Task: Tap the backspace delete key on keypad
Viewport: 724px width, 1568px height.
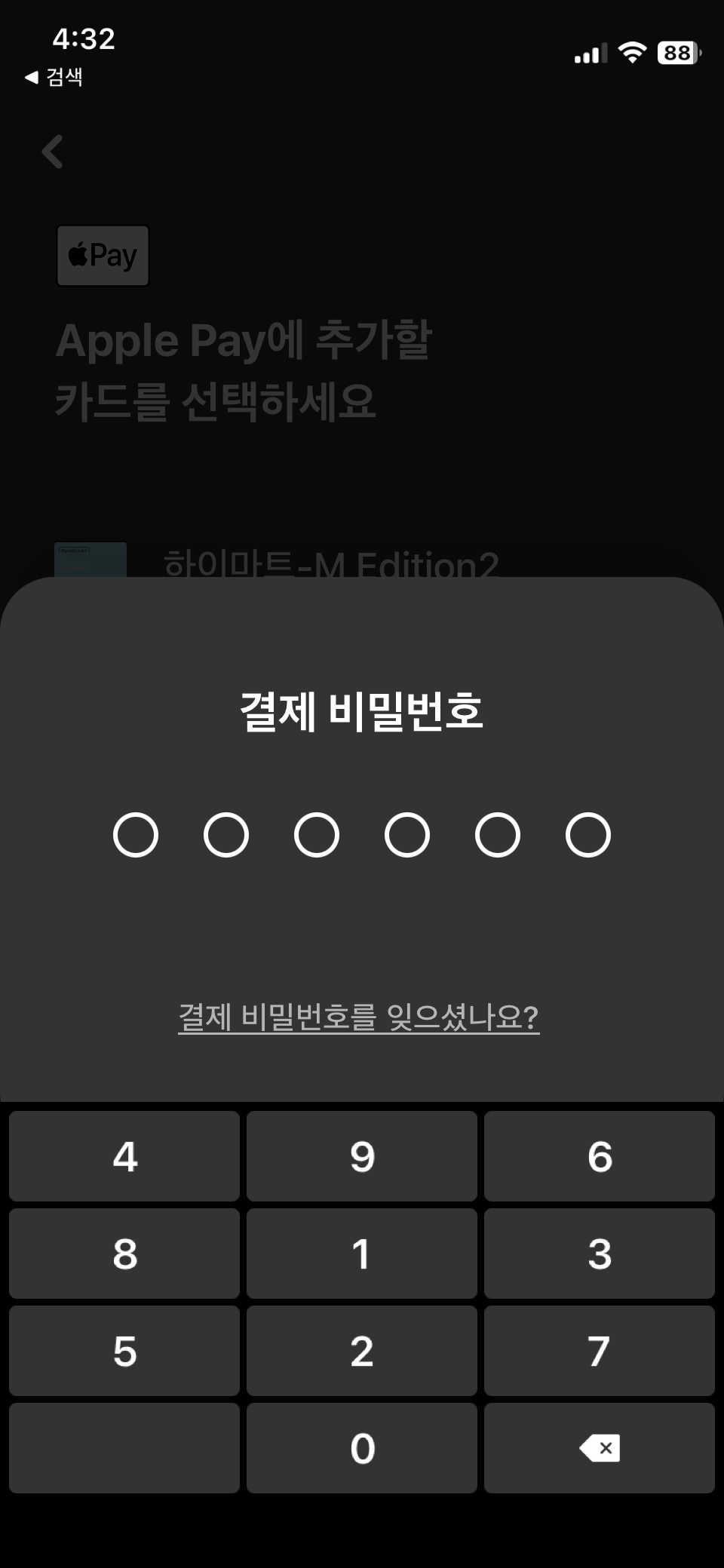Action: 599,1447
